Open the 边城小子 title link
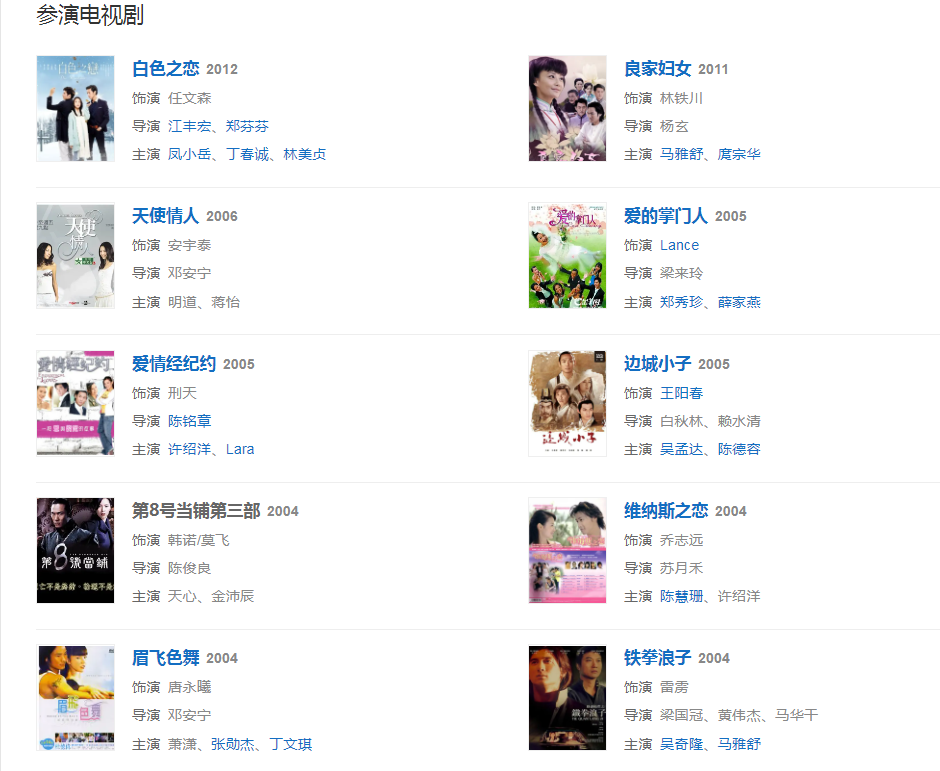 click(657, 364)
